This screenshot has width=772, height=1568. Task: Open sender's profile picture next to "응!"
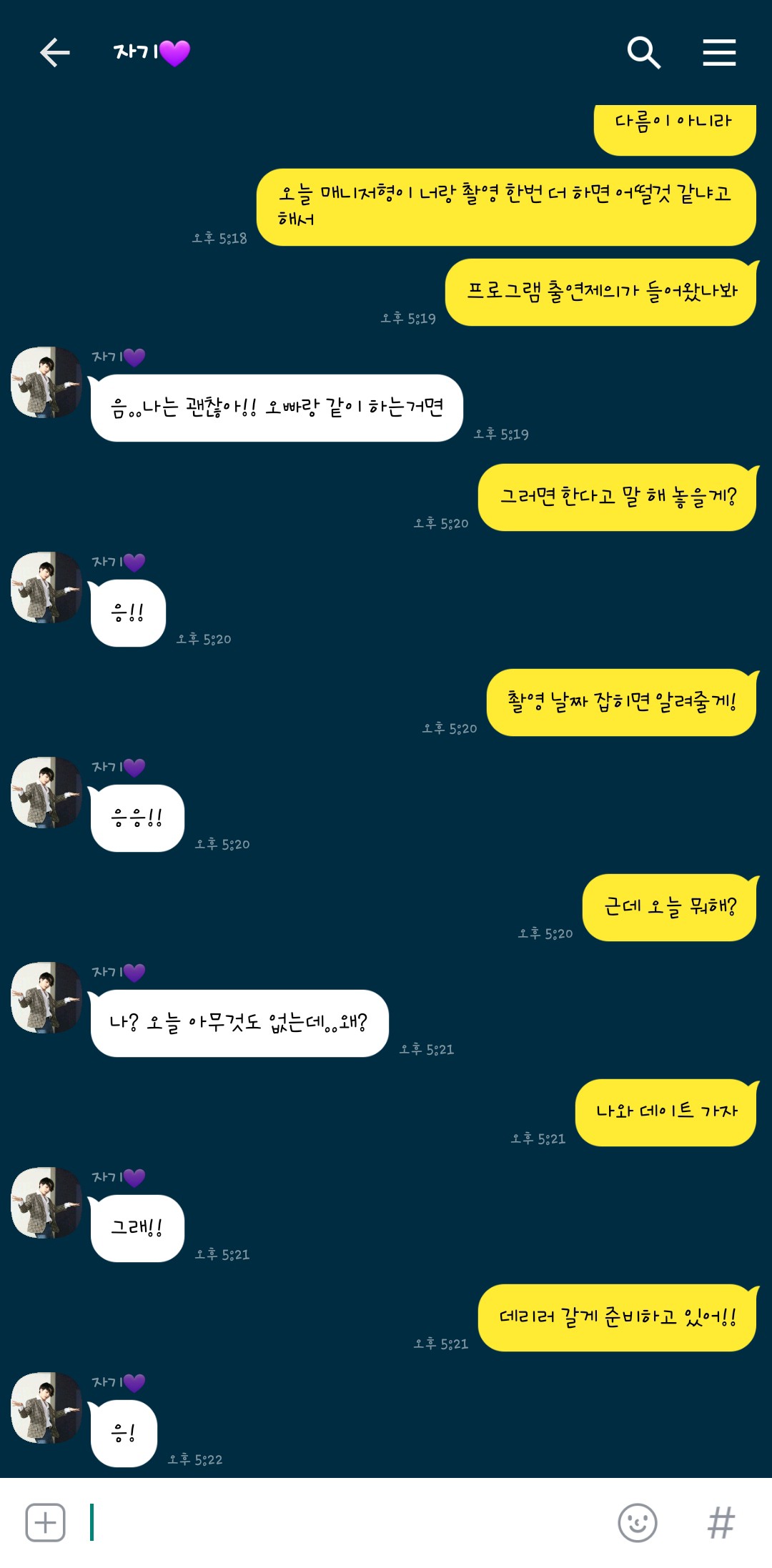[46, 1408]
